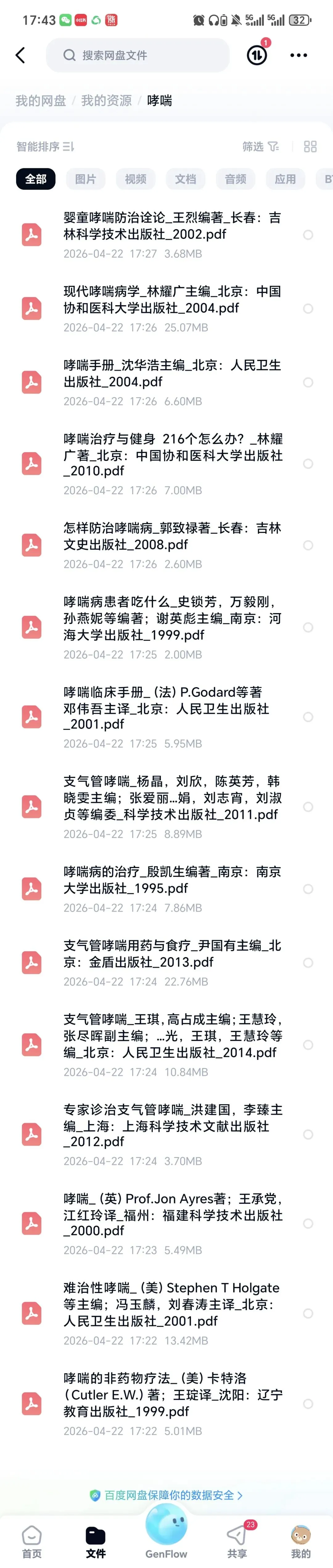This screenshot has height=1568, width=333.
Task: Tick the checkbox for 婴童哮喘防治诠论 PDF
Action: pyautogui.click(x=308, y=235)
